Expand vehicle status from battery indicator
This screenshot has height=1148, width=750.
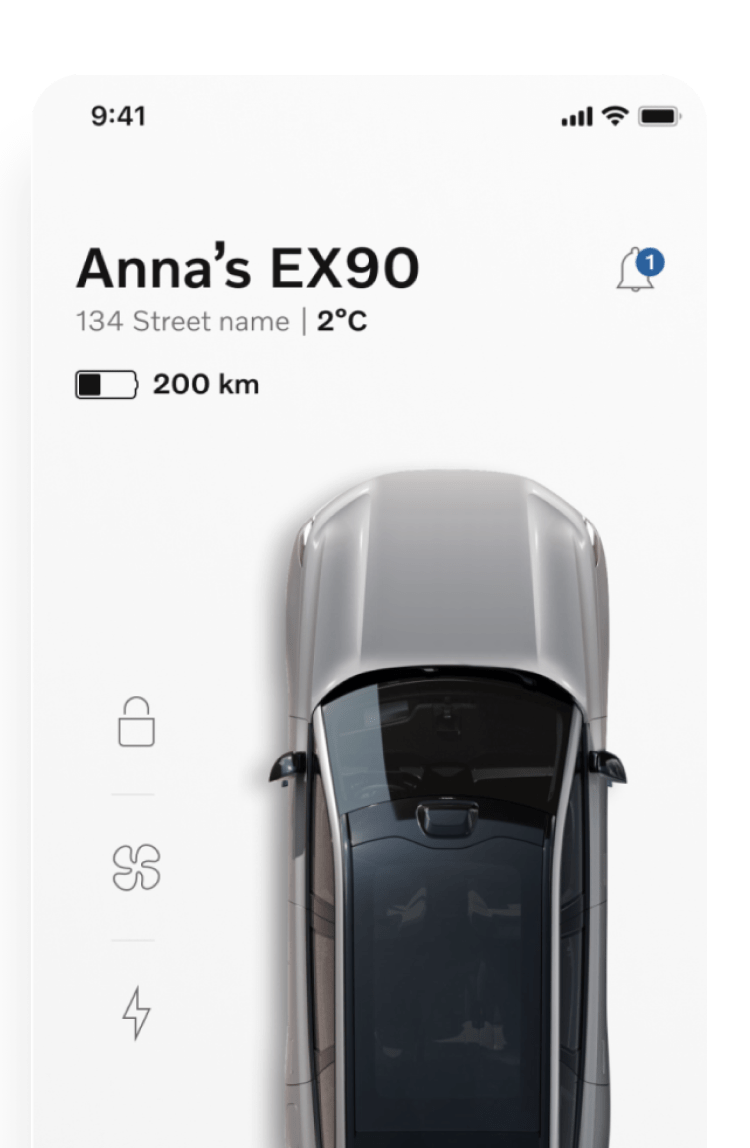pos(104,383)
